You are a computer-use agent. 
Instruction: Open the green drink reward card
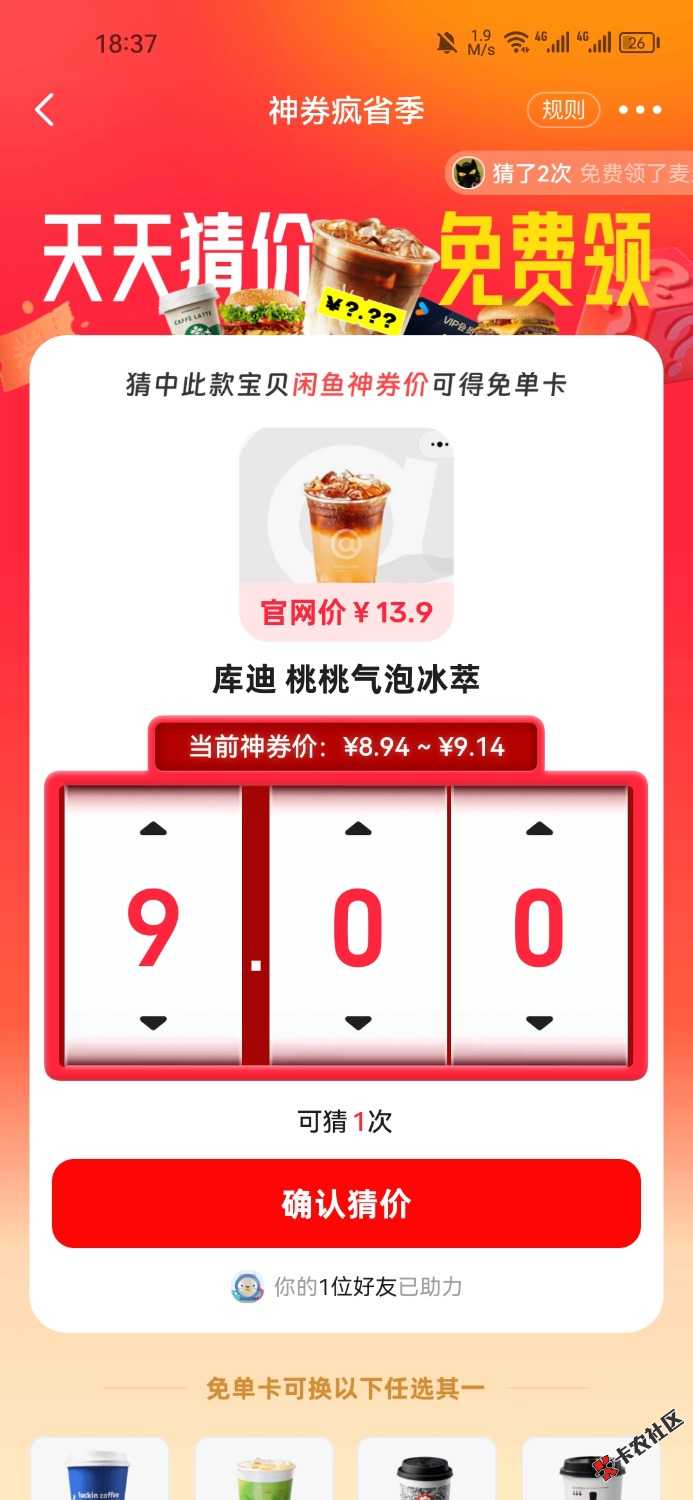pos(264,1470)
